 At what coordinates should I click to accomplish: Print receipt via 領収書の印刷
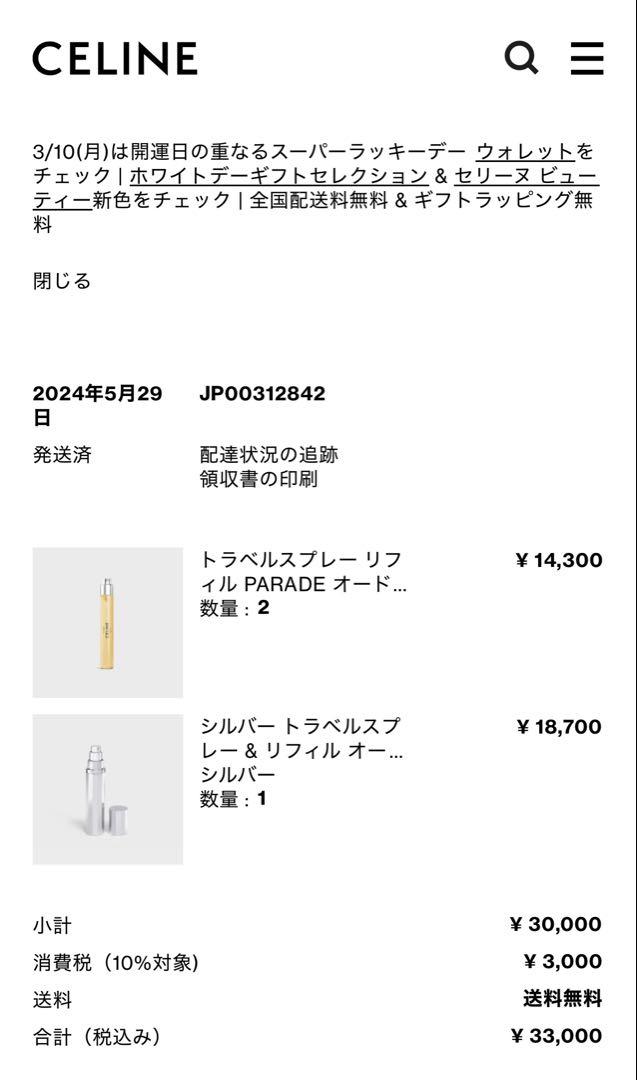click(259, 479)
